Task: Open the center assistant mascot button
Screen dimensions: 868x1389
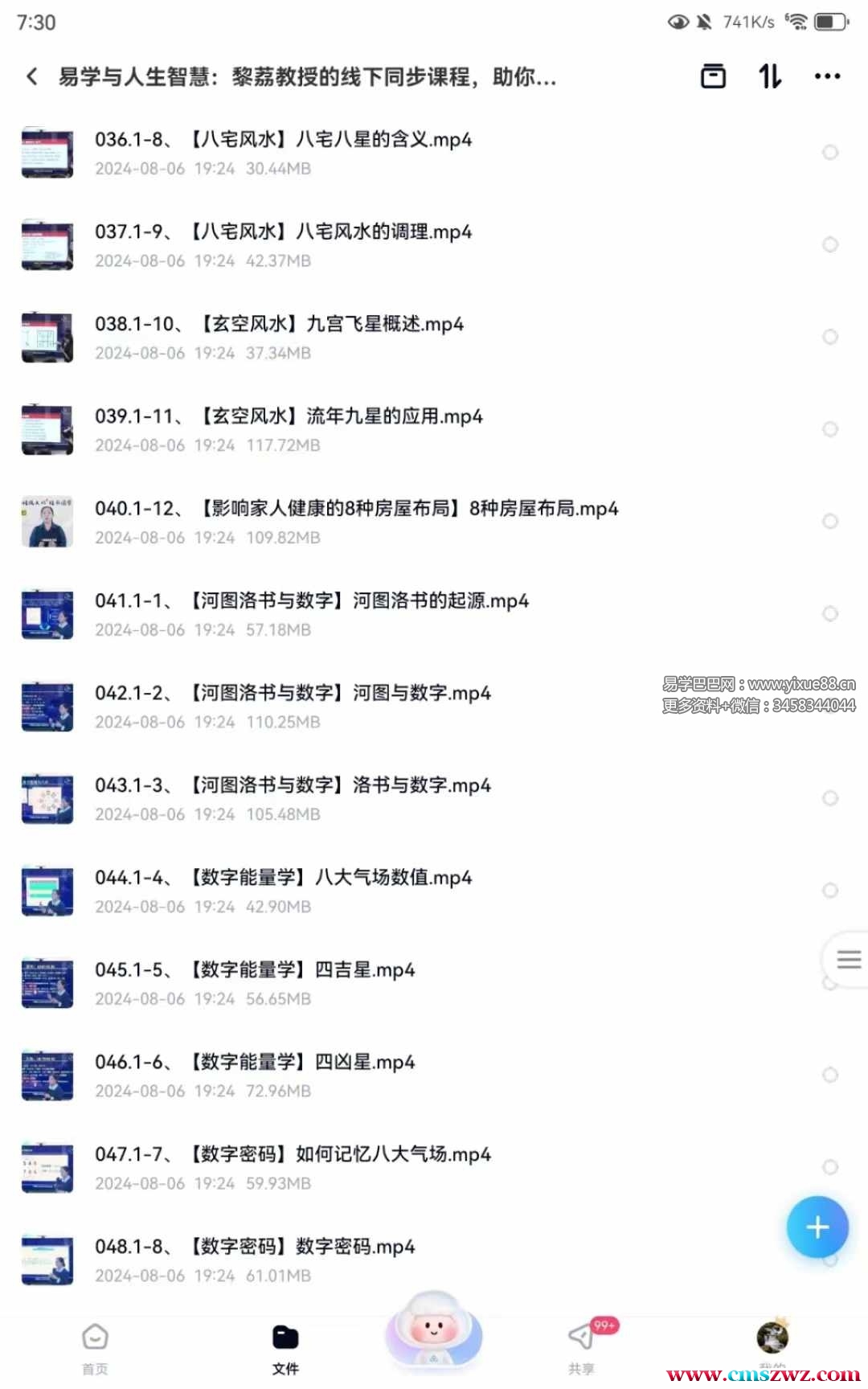Action: (x=434, y=1334)
